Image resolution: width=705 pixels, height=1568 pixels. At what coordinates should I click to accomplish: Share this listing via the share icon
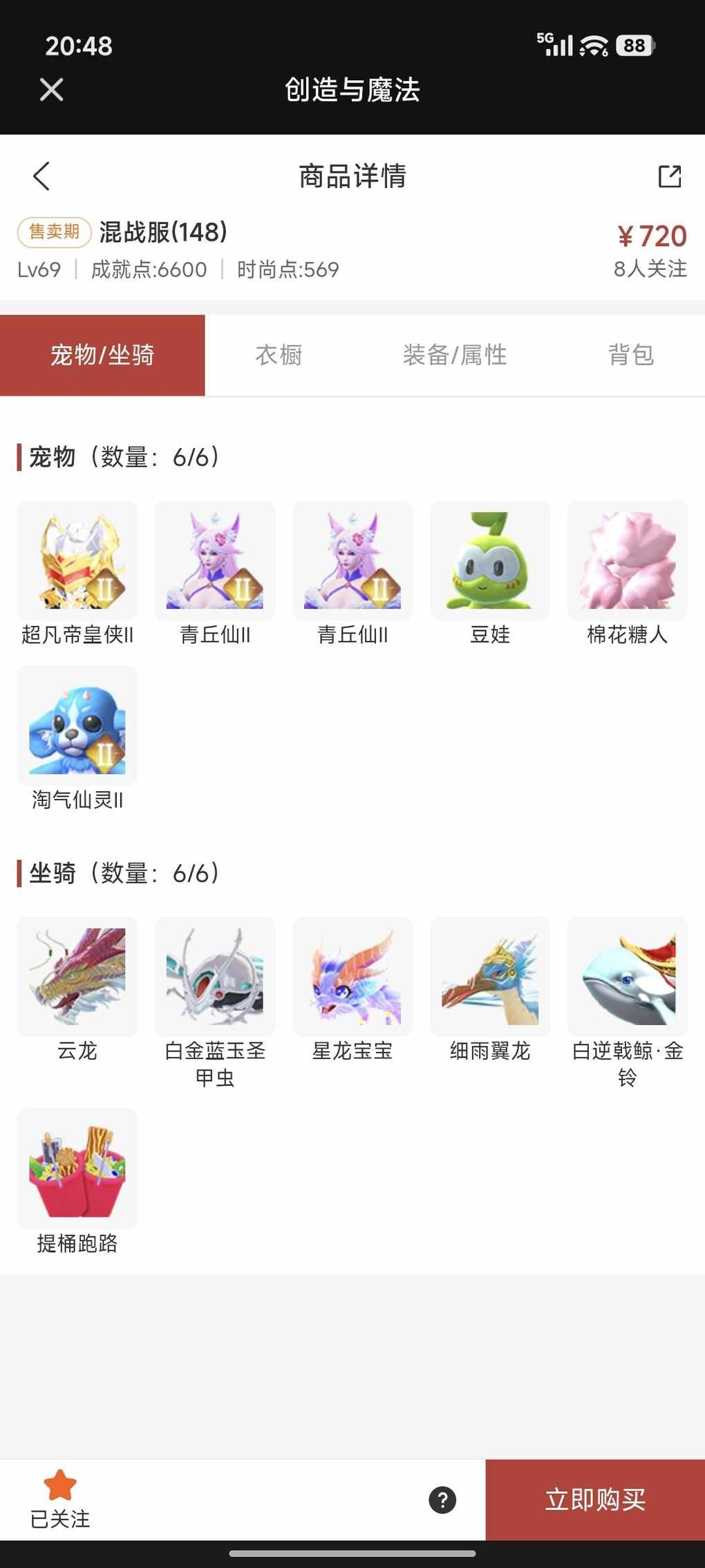669,176
